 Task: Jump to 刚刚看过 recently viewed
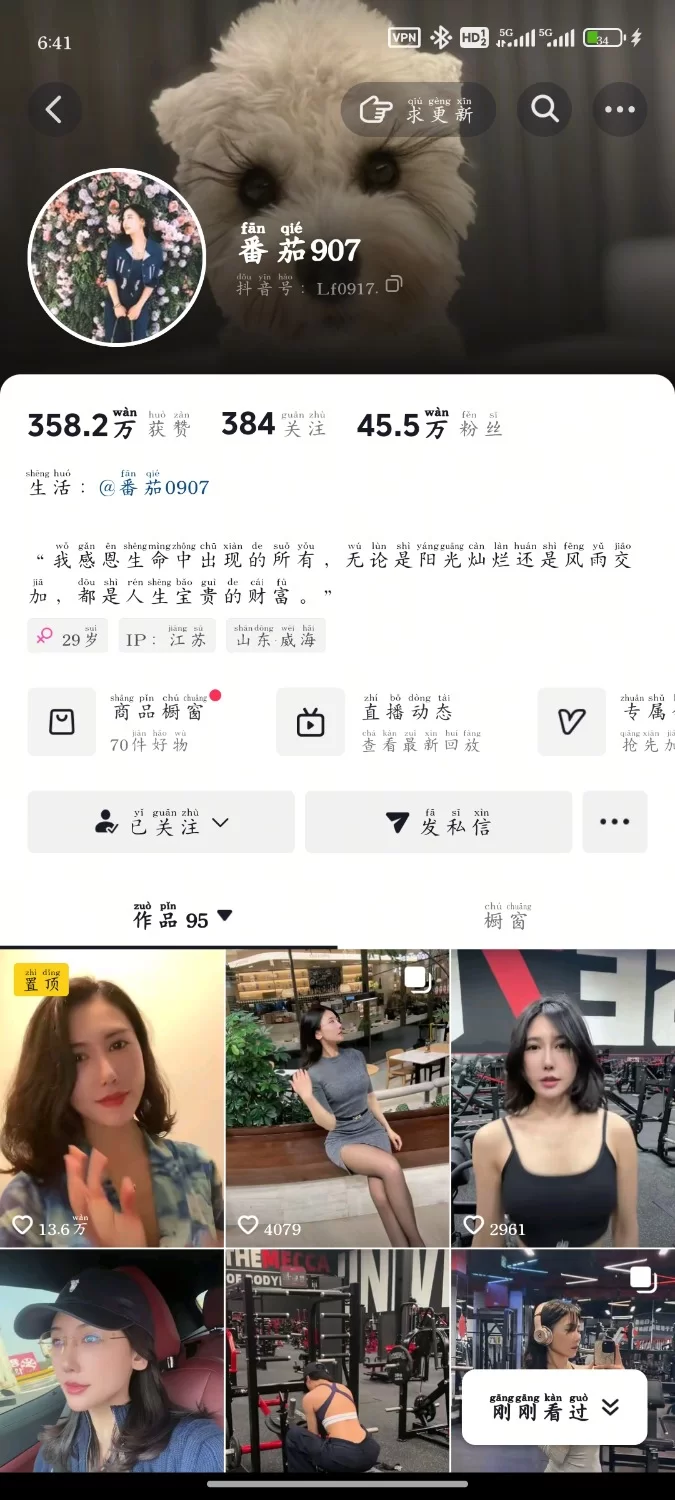554,1408
